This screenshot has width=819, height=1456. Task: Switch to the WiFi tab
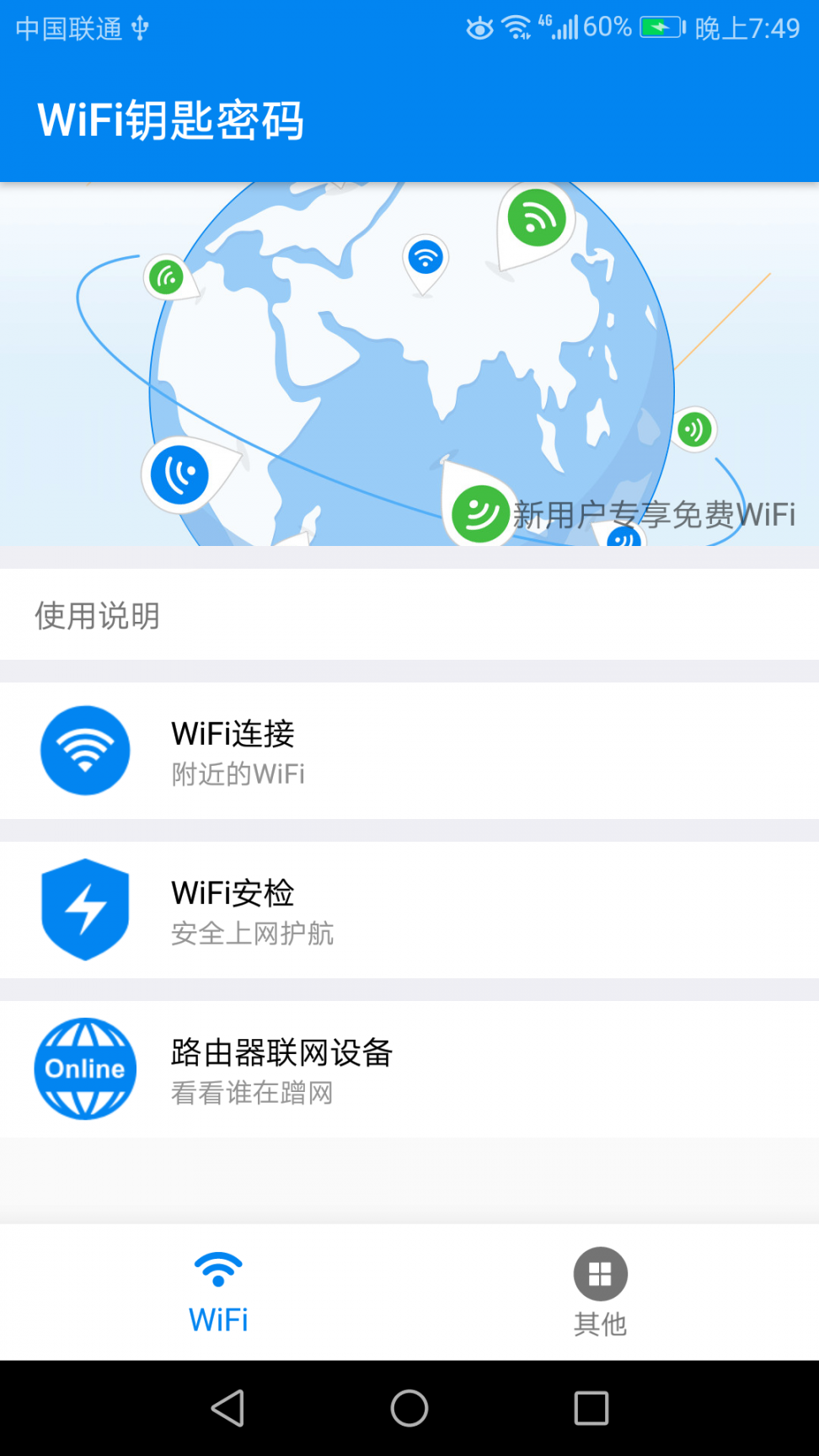(x=218, y=1293)
